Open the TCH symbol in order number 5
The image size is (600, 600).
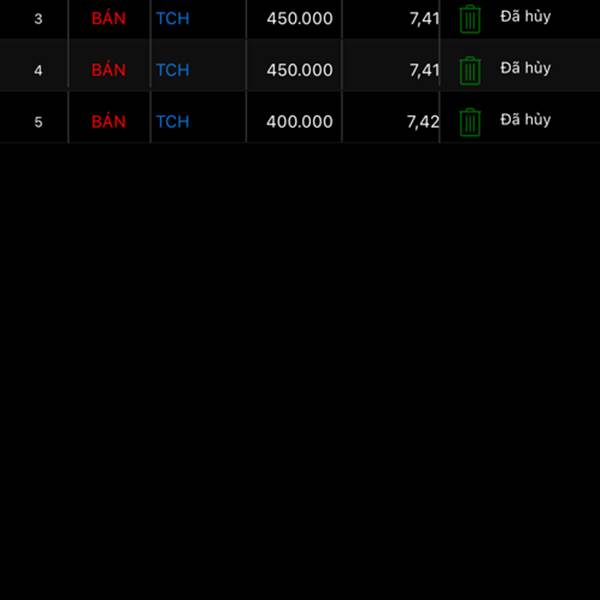click(172, 122)
